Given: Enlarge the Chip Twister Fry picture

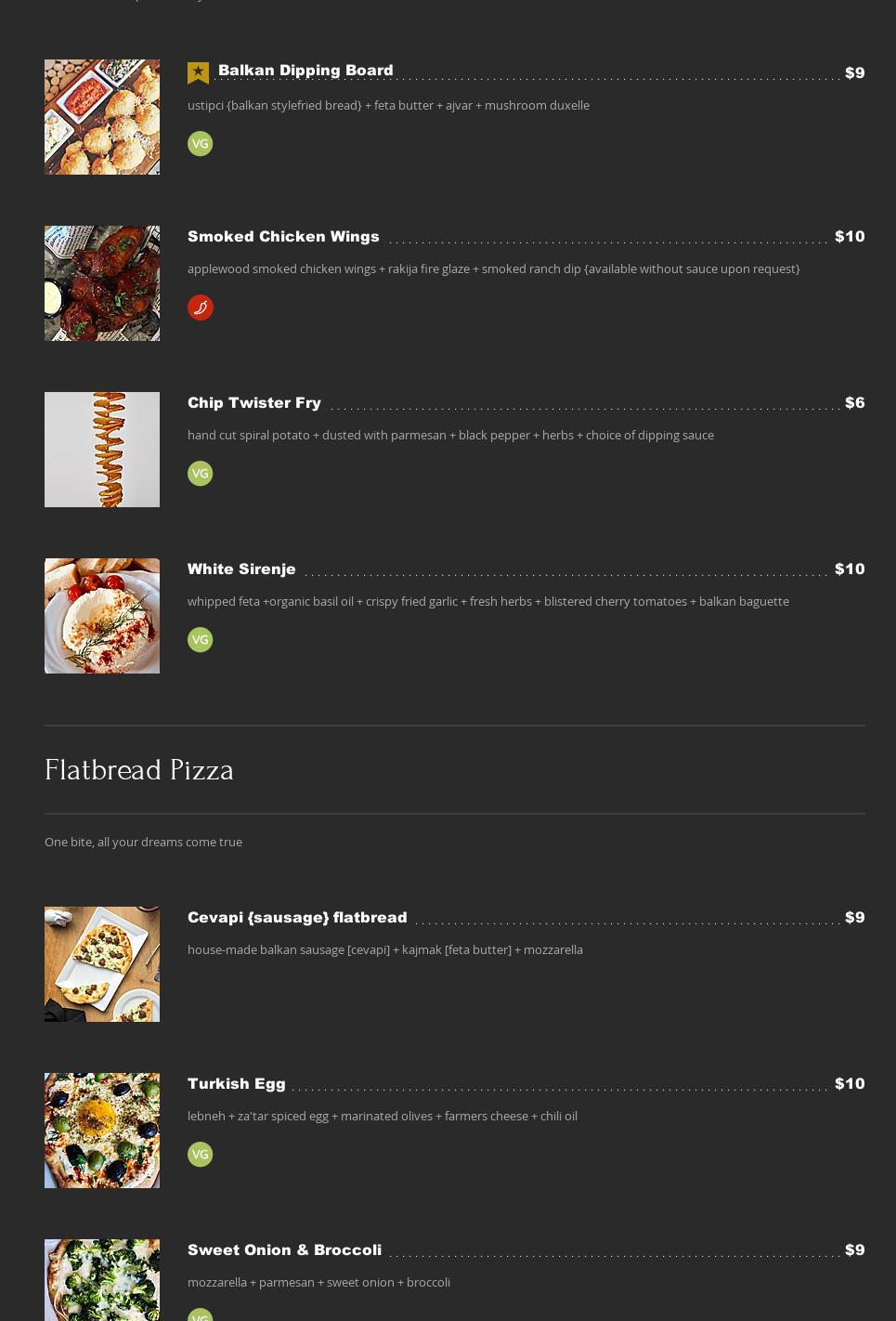Looking at the screenshot, I should tap(102, 450).
